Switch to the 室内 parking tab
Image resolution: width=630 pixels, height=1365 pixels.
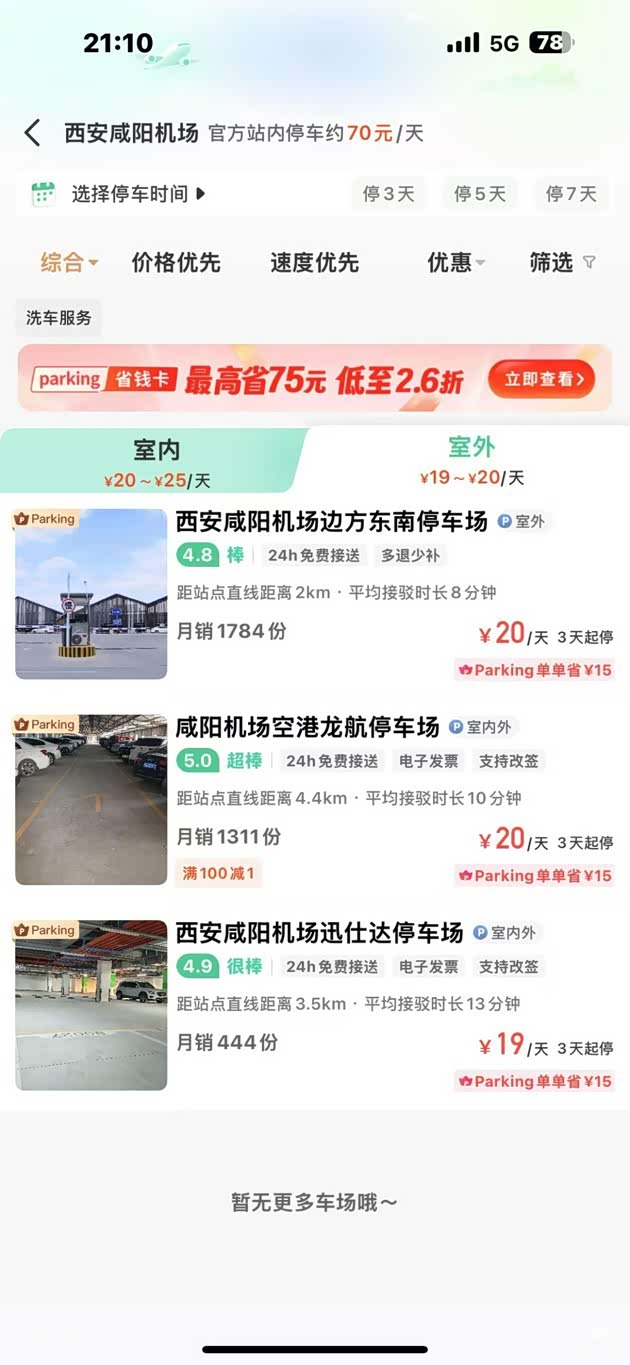click(x=157, y=462)
